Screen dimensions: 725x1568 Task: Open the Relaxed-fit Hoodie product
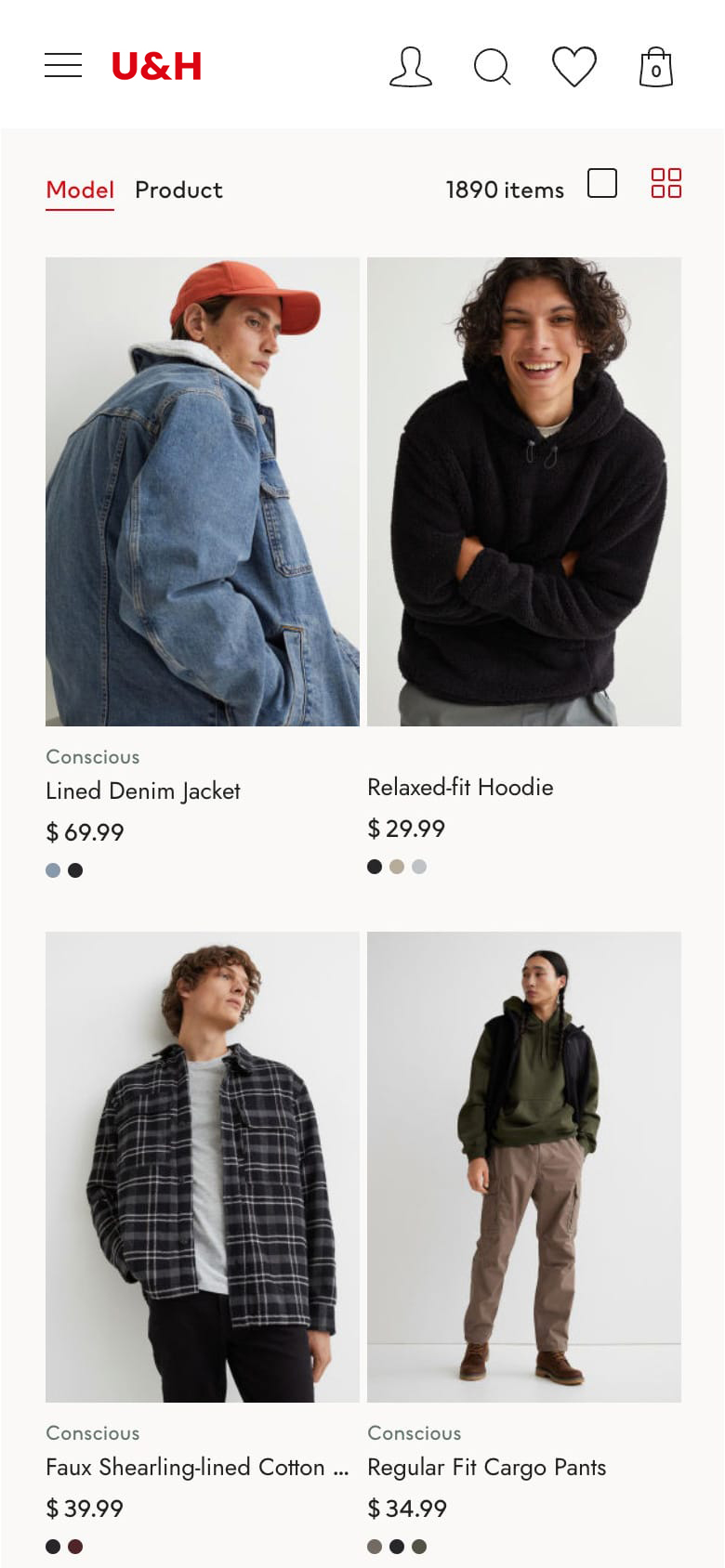pos(523,491)
